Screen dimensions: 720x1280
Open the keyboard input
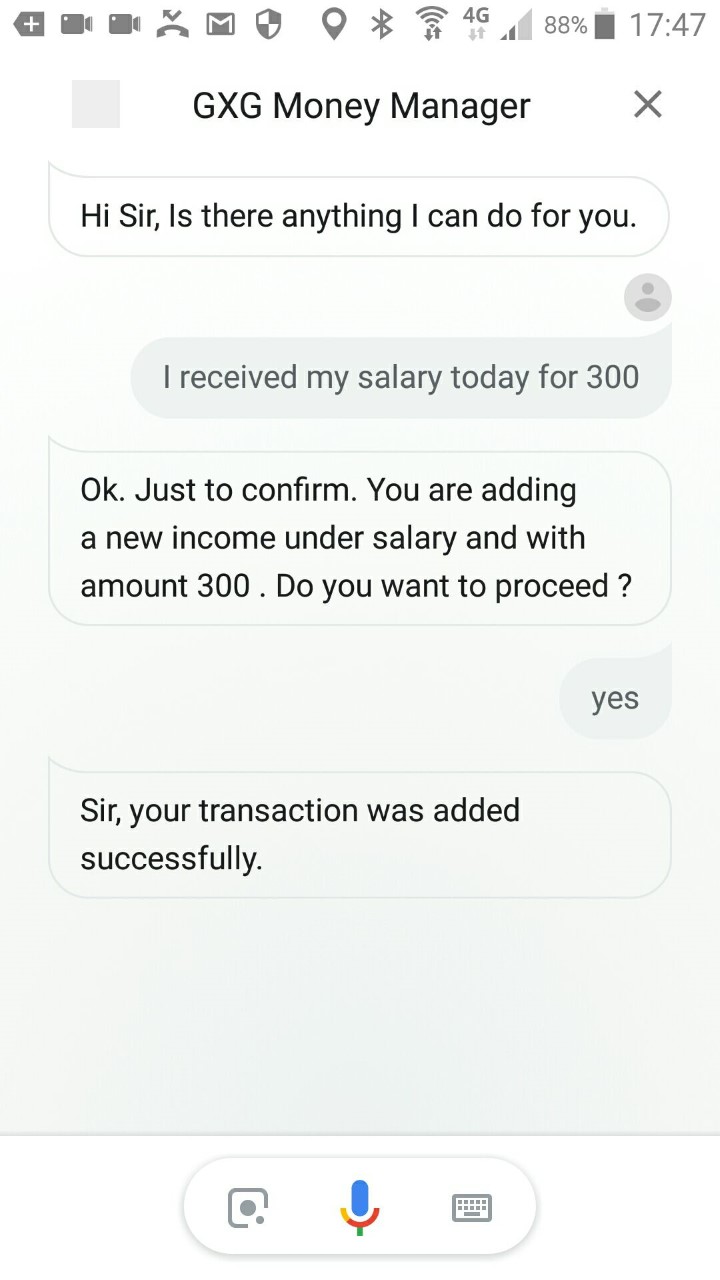tap(472, 1207)
